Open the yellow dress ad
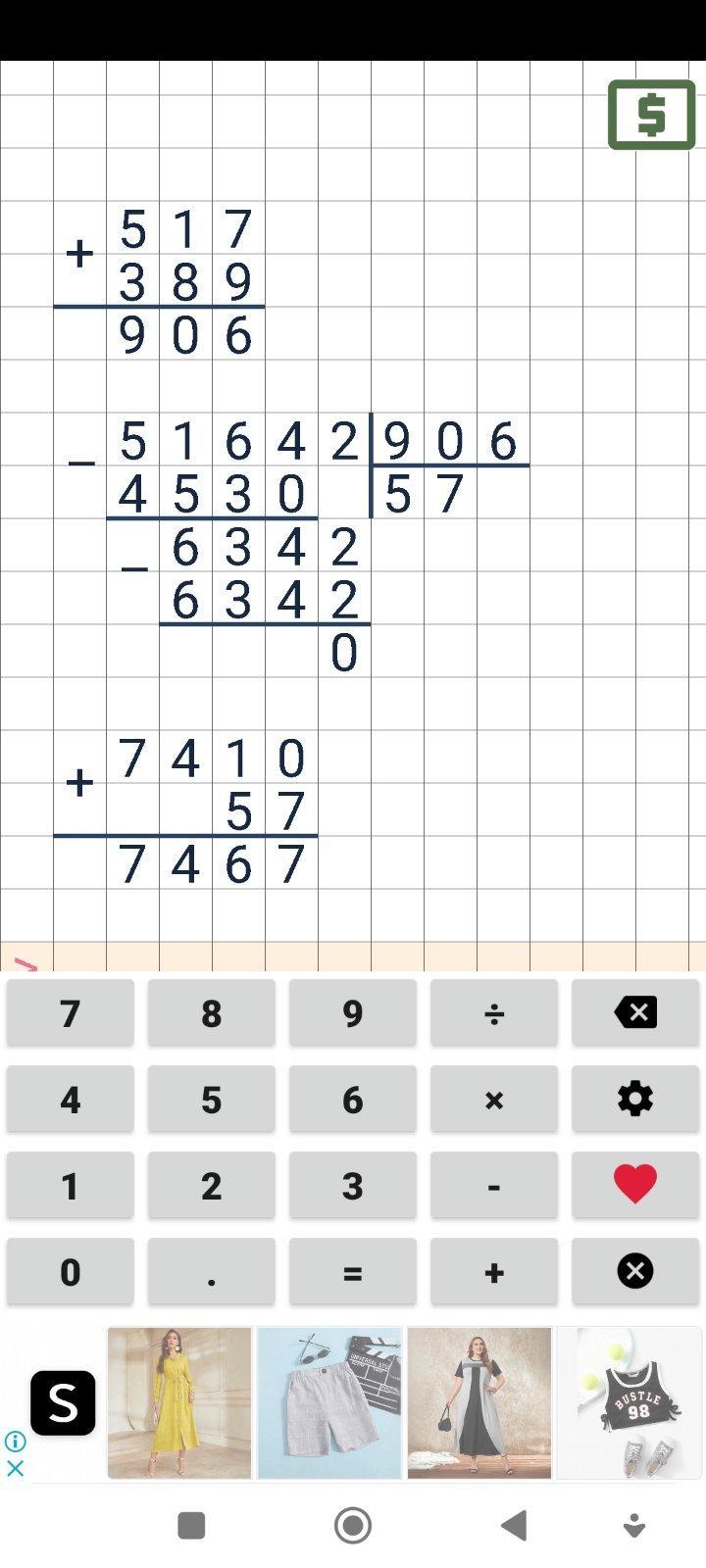 click(x=179, y=1402)
